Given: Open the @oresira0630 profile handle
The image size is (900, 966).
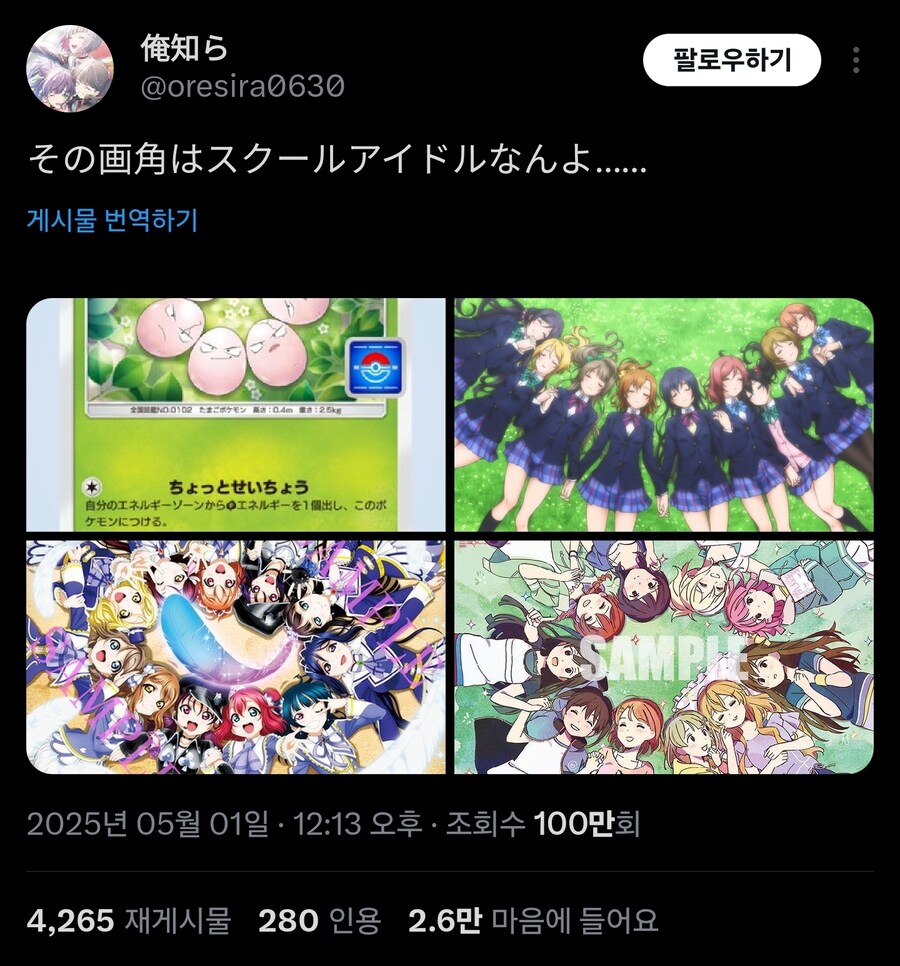Looking at the screenshot, I should point(243,87).
